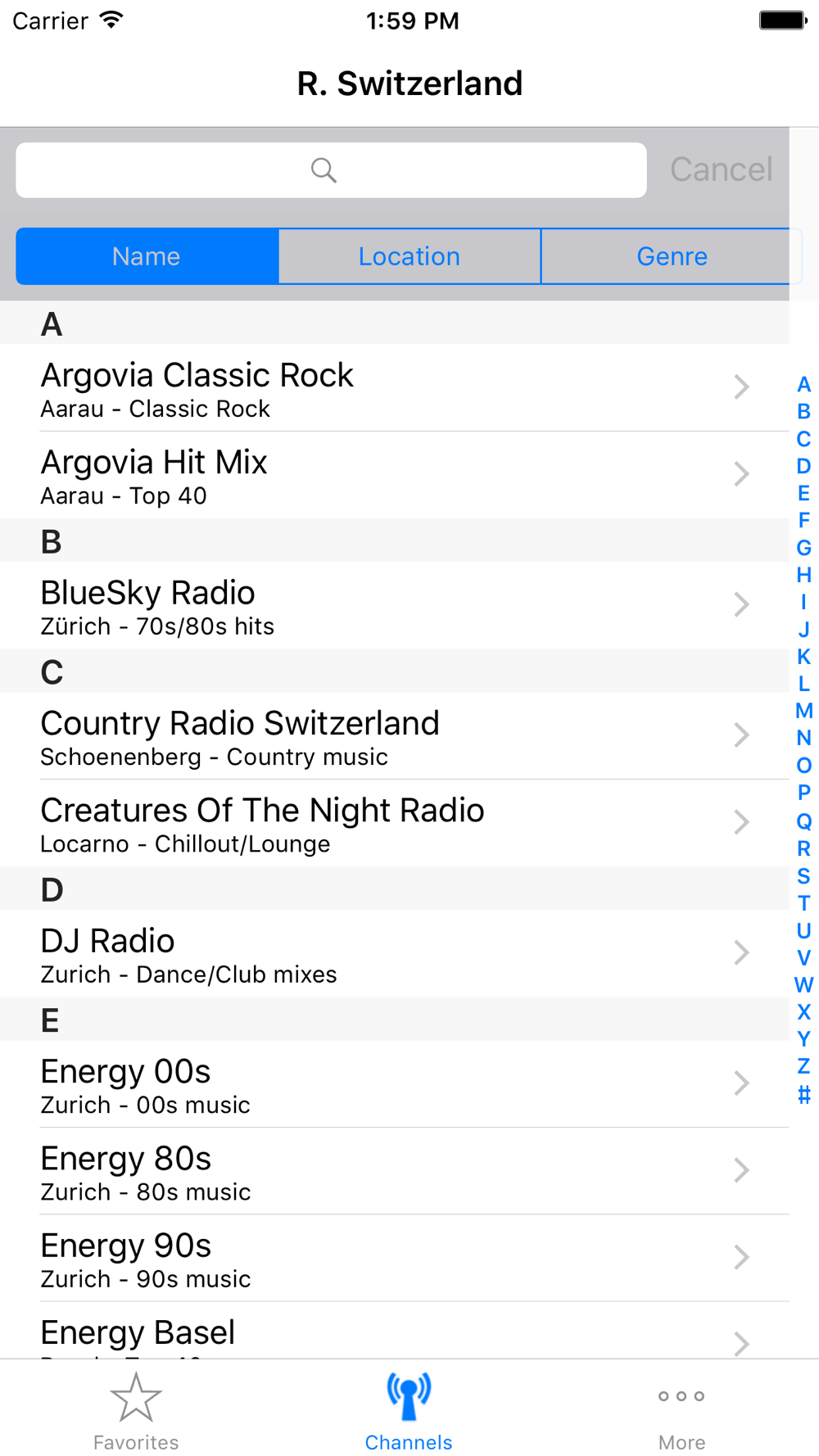Screen dimensions: 819x1456
Task: Select the Name segment
Action: [x=147, y=256]
